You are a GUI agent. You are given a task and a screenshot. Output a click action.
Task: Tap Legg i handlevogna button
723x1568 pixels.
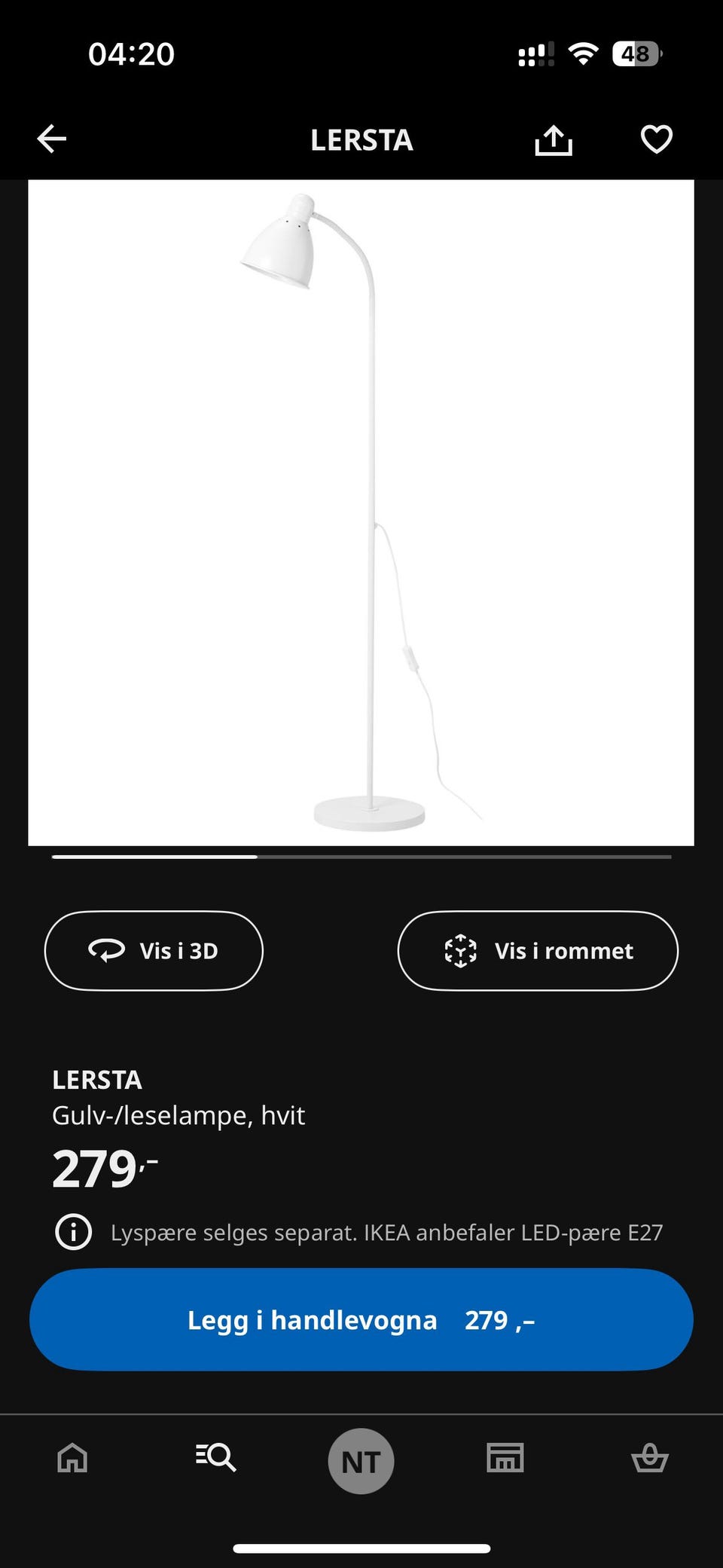[x=361, y=1319]
